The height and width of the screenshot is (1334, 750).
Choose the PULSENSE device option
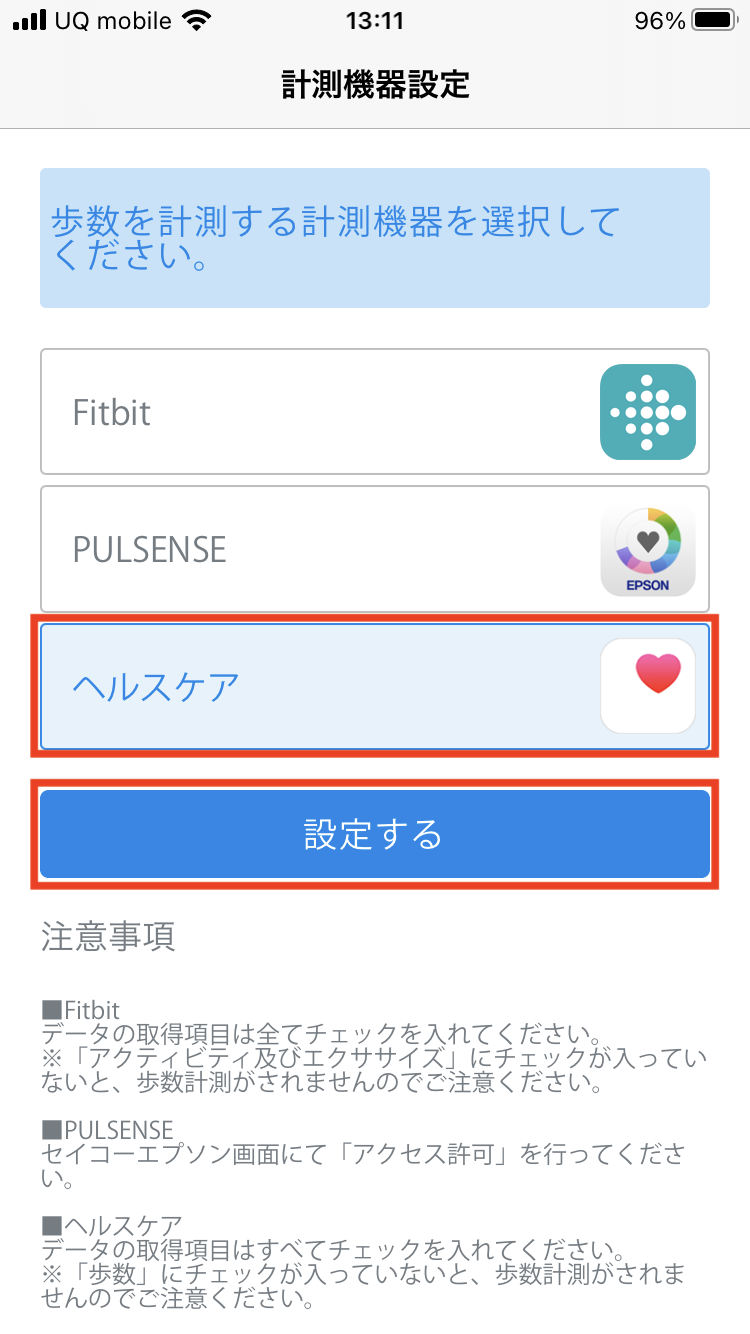pyautogui.click(x=375, y=549)
